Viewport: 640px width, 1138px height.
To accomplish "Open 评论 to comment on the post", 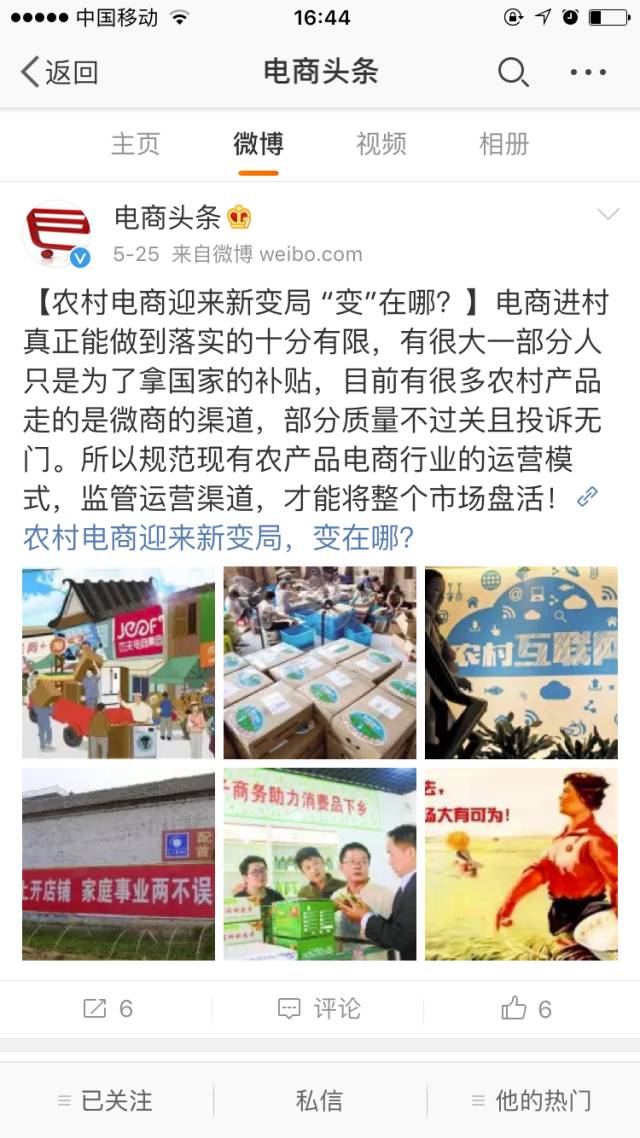I will tap(320, 1009).
